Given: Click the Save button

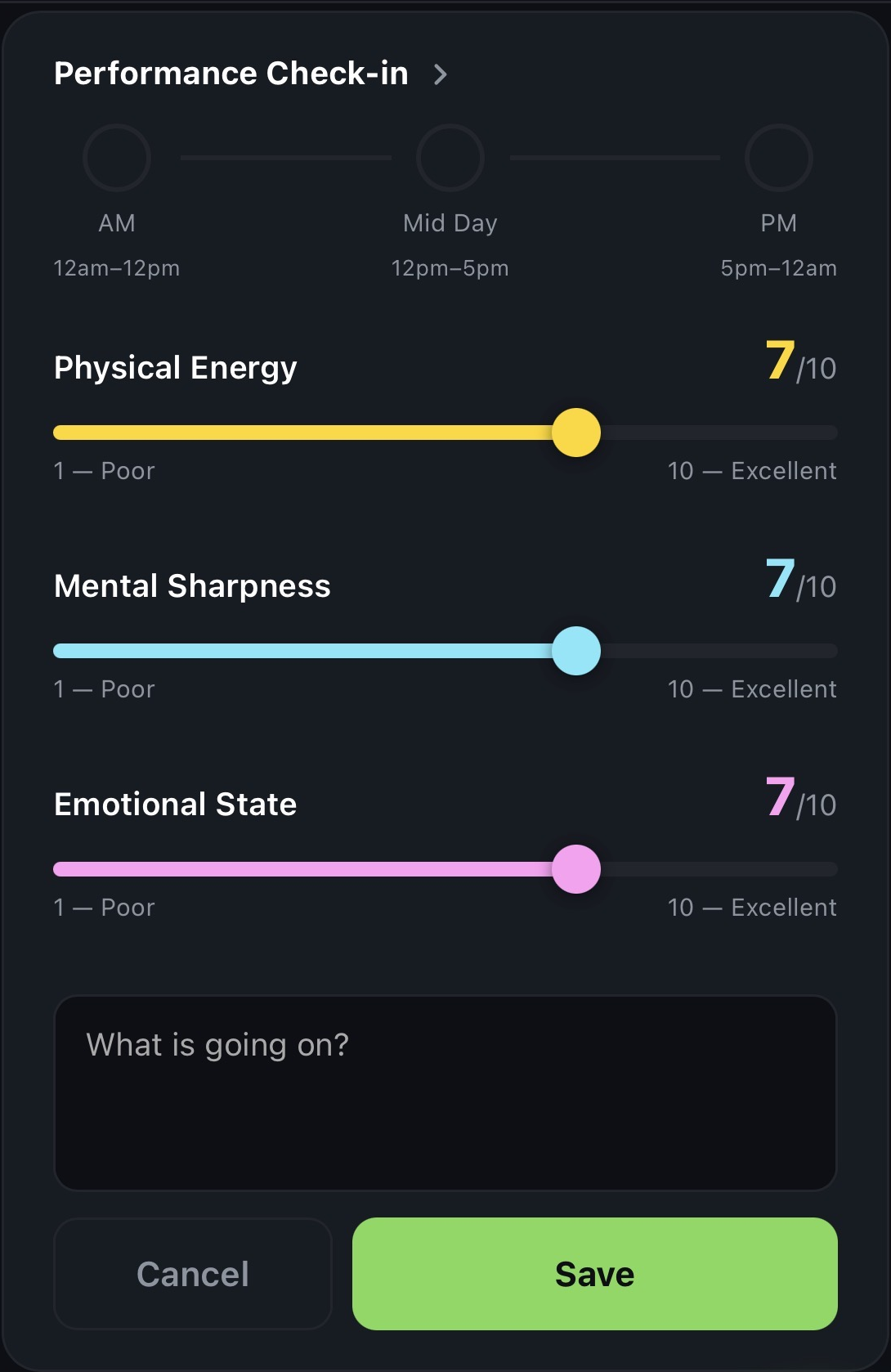Looking at the screenshot, I should (594, 1273).
